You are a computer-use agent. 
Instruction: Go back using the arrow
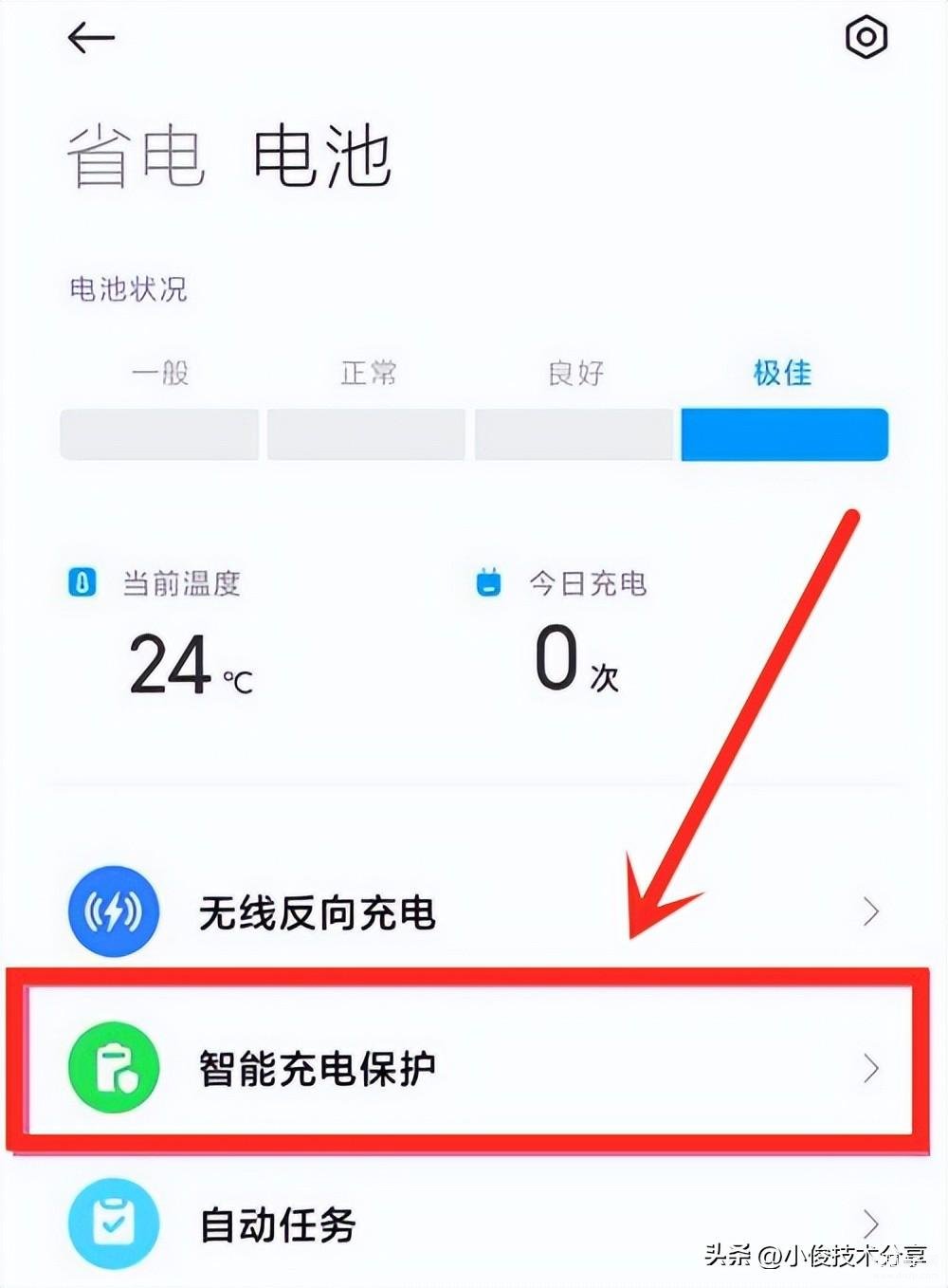(x=91, y=38)
